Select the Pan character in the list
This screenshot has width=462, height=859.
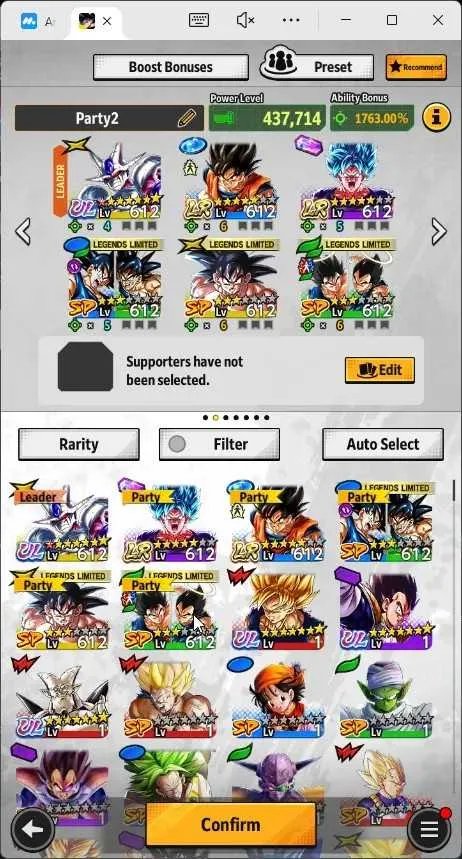[x=277, y=698]
